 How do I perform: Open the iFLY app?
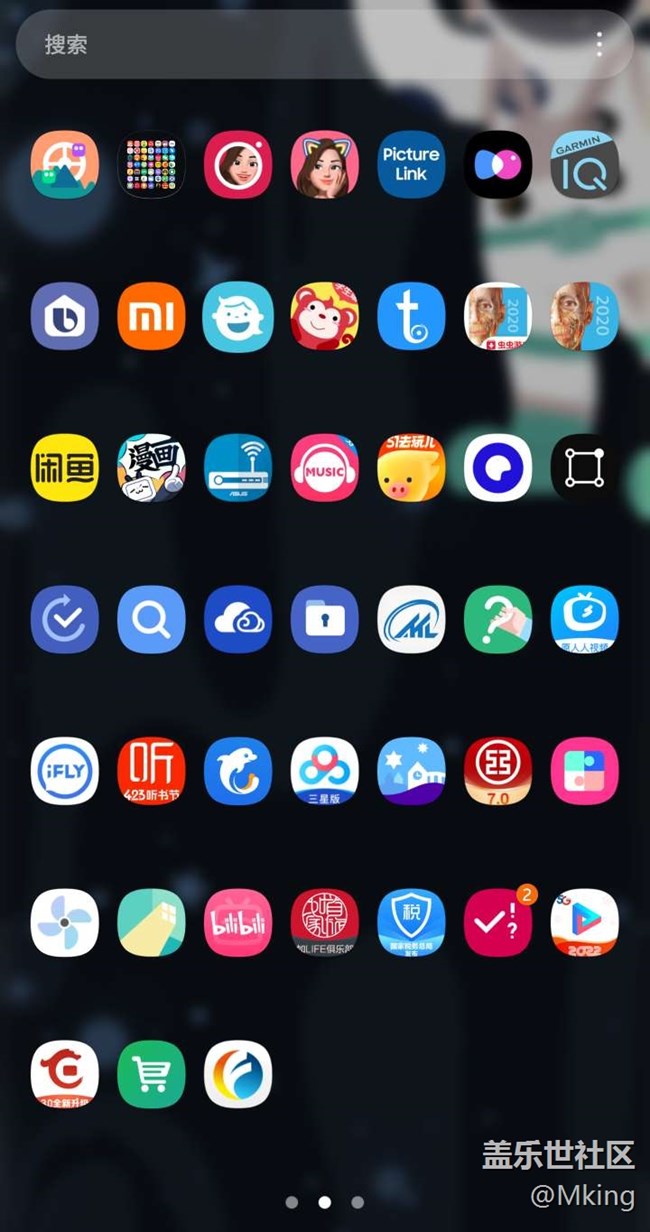pos(65,771)
